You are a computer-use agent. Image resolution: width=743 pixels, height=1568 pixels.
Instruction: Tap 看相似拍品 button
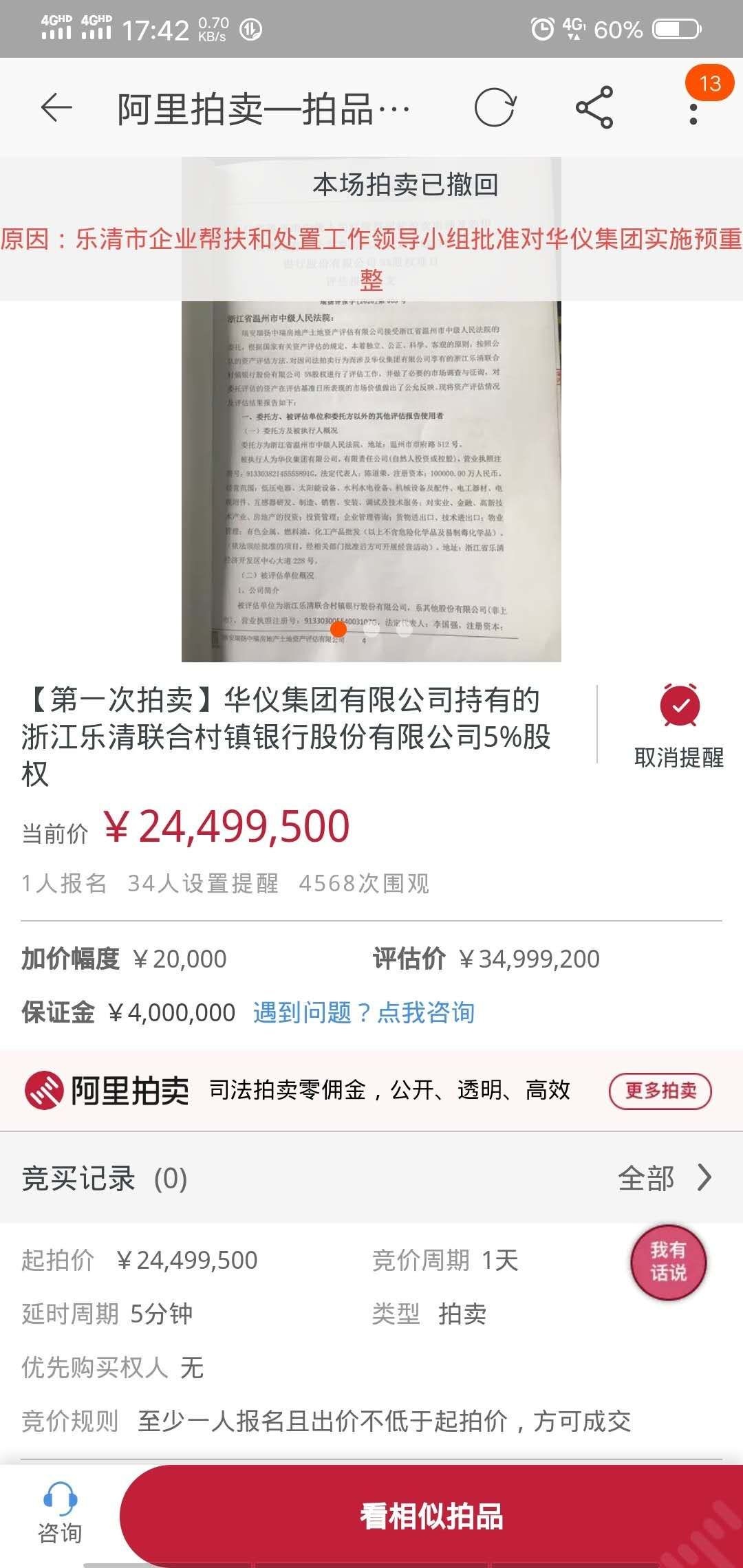pos(431,1516)
